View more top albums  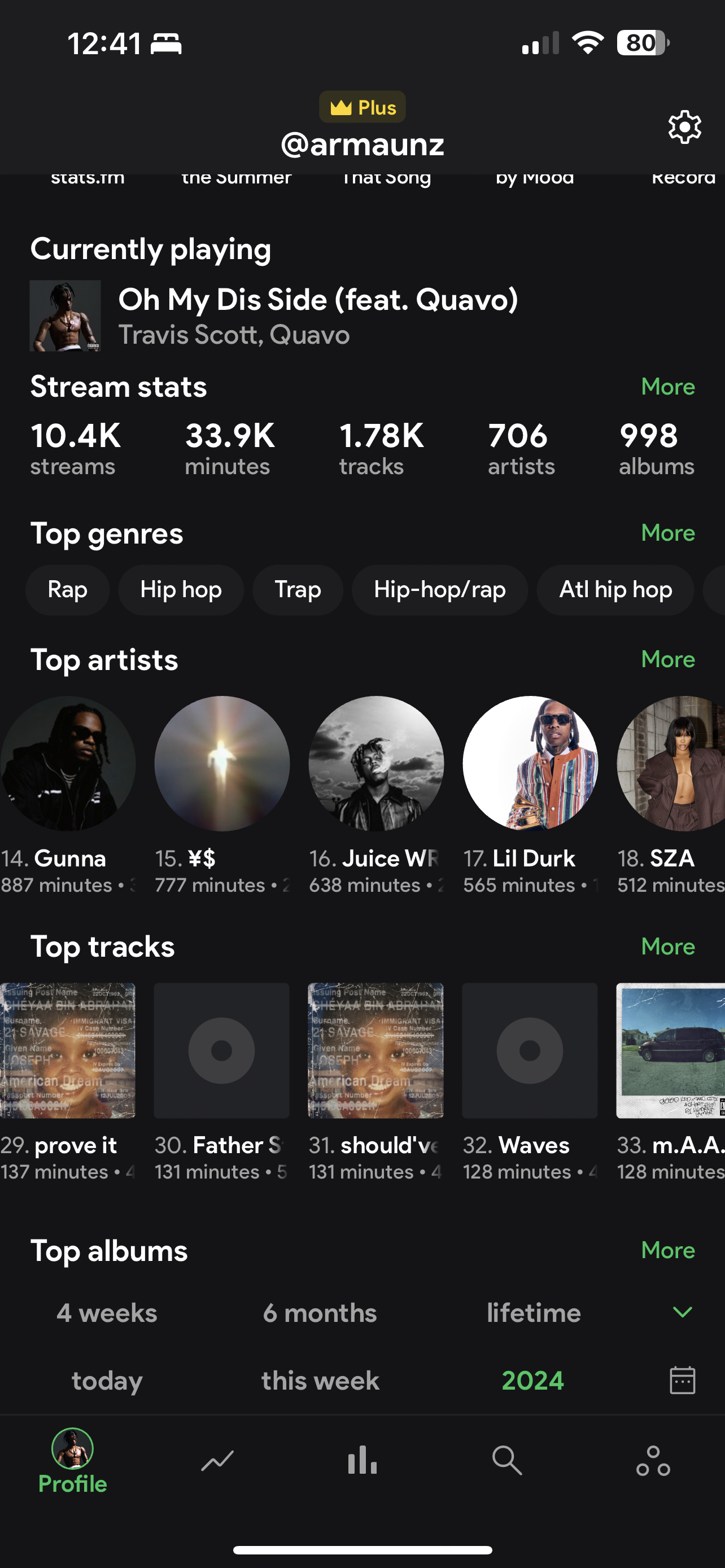click(x=668, y=1250)
